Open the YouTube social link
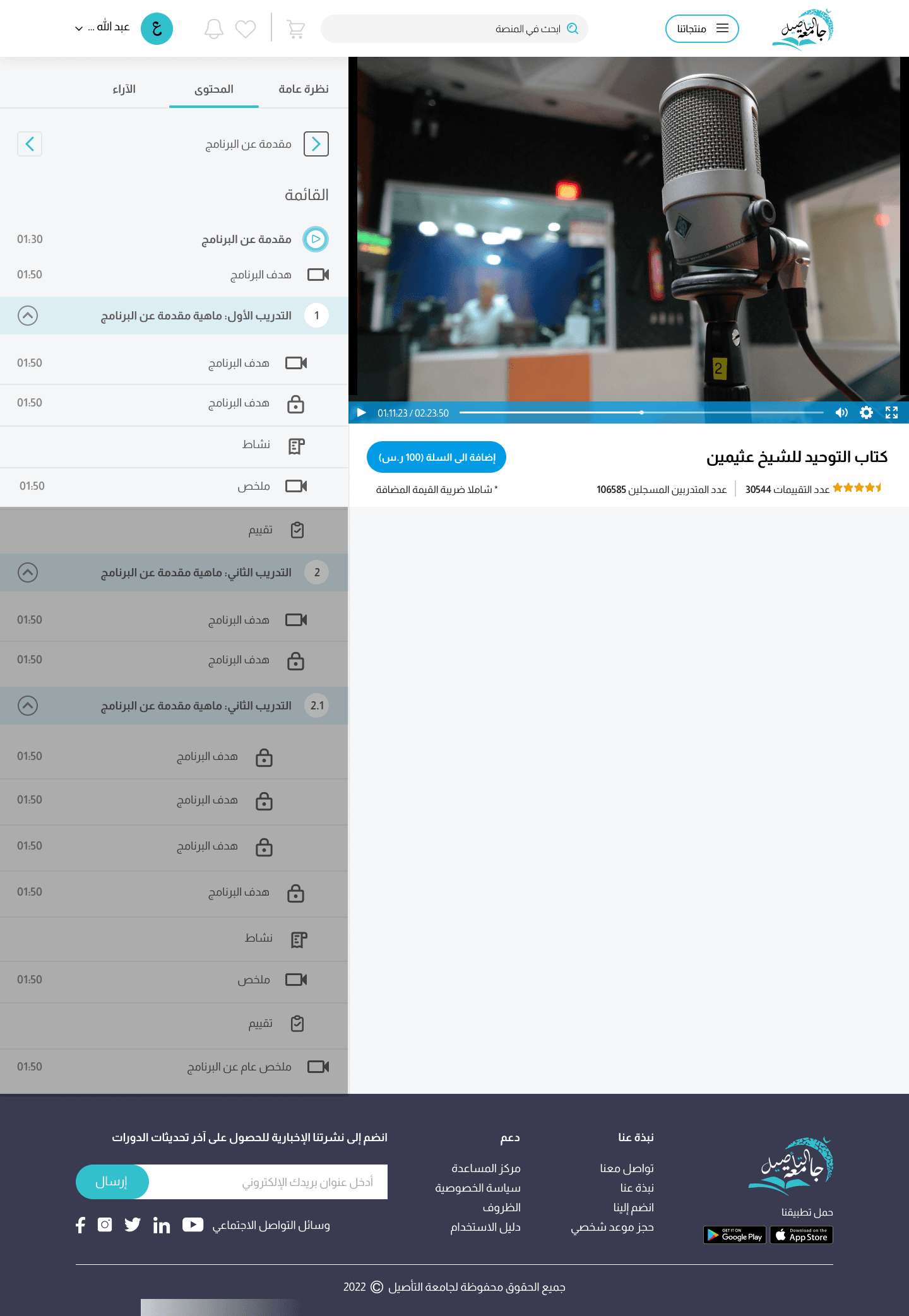The width and height of the screenshot is (909, 1316). (193, 1225)
